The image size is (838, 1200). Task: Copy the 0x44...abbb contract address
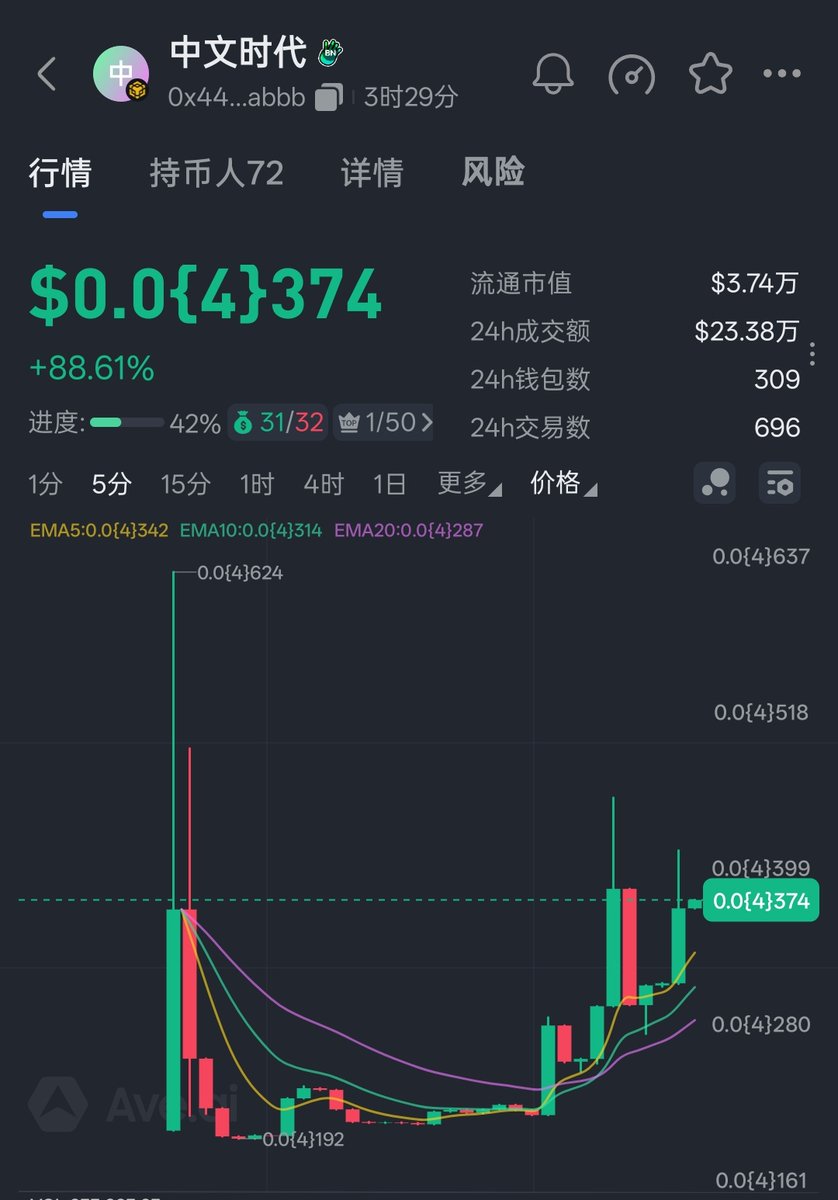coord(328,98)
